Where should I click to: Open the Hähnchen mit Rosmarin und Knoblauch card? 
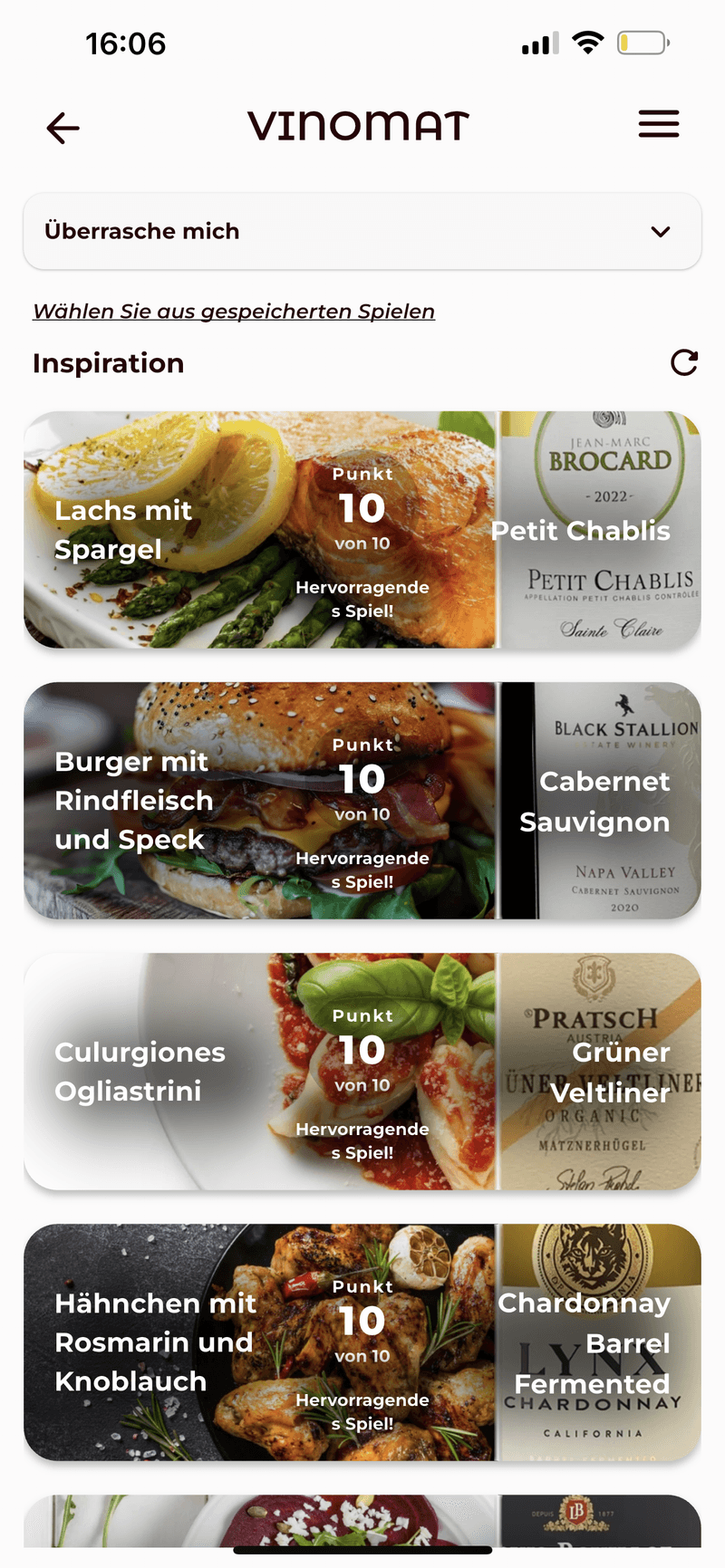362,1342
